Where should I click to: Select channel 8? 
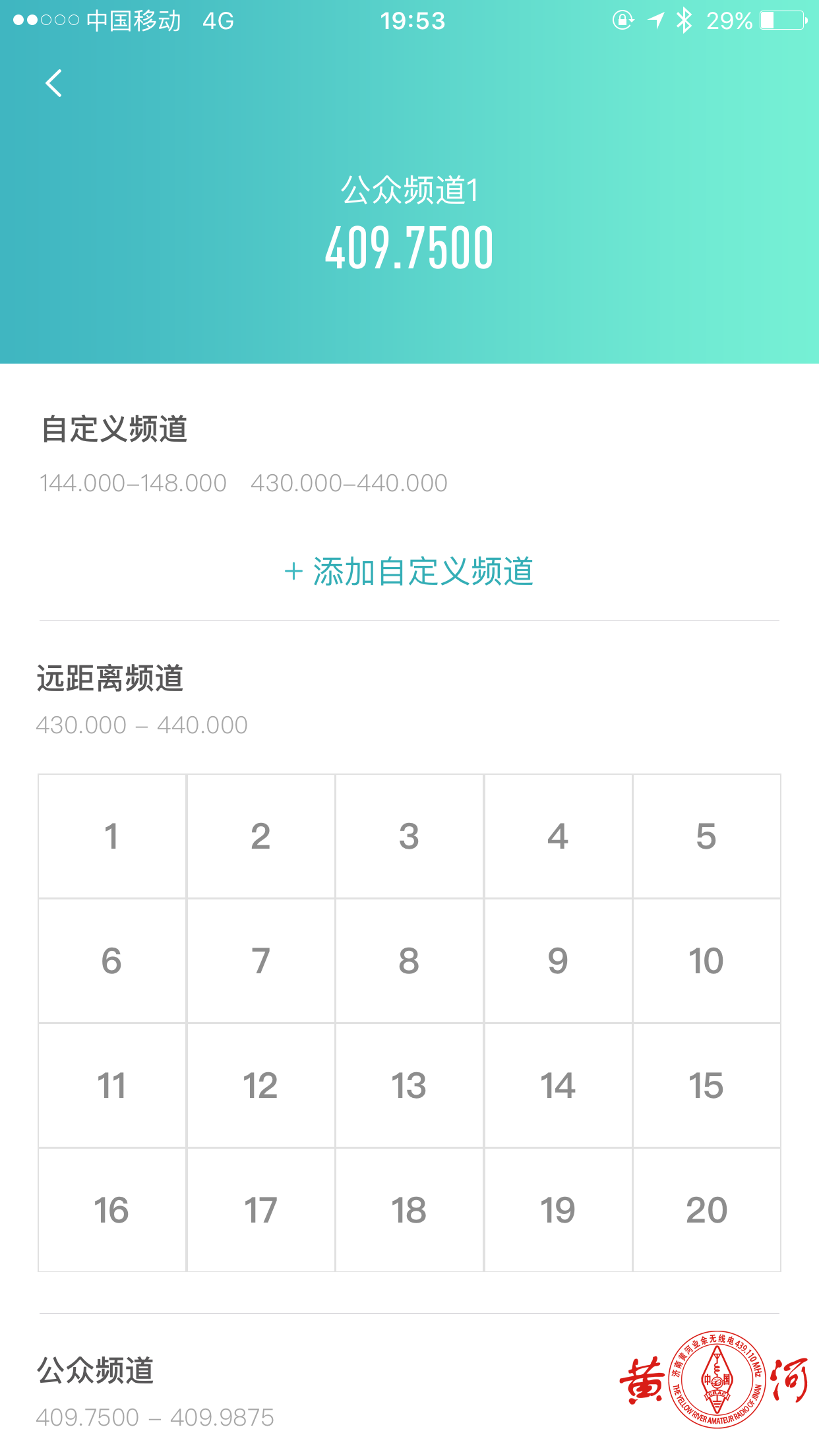coord(409,961)
